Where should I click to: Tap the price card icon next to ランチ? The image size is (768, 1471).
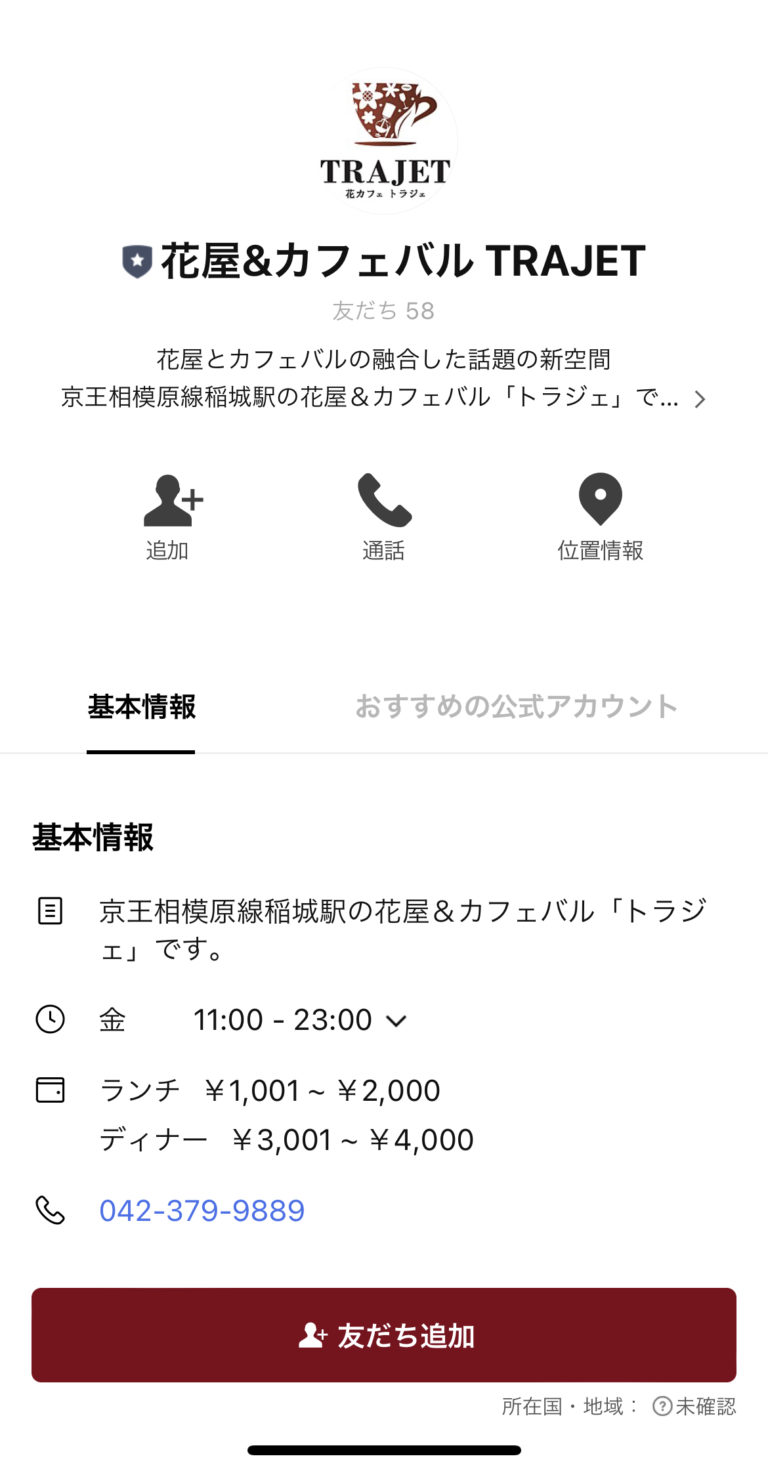[50, 1089]
